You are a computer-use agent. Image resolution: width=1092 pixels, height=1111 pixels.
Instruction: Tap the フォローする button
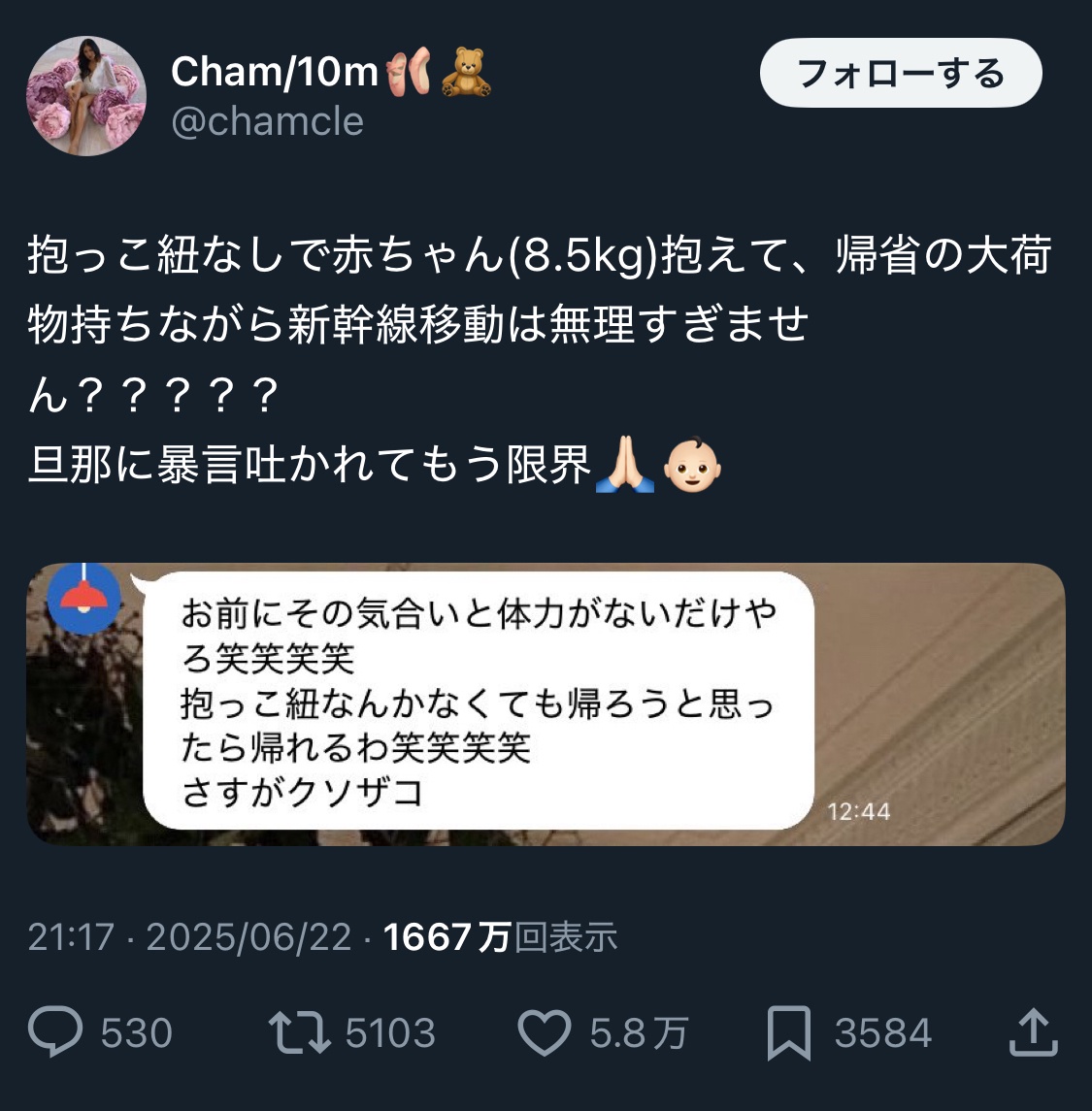(900, 73)
